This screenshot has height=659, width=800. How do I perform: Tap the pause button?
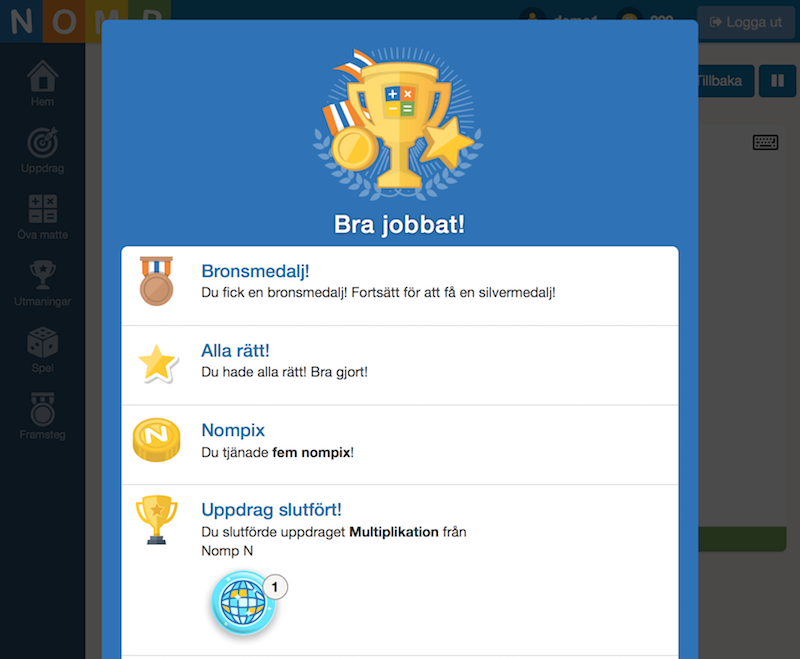pyautogui.click(x=777, y=80)
